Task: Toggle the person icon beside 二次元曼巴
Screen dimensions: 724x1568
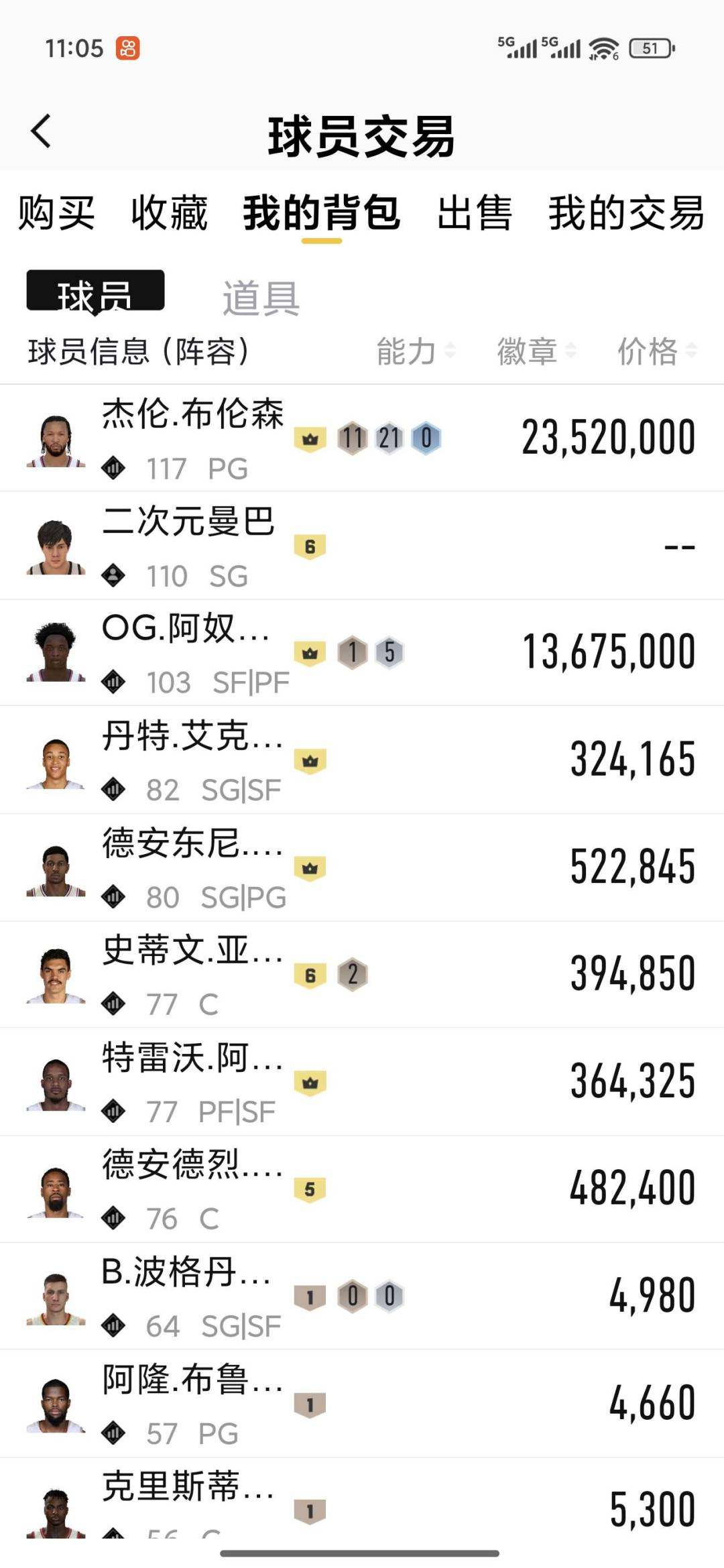Action: 113,575
